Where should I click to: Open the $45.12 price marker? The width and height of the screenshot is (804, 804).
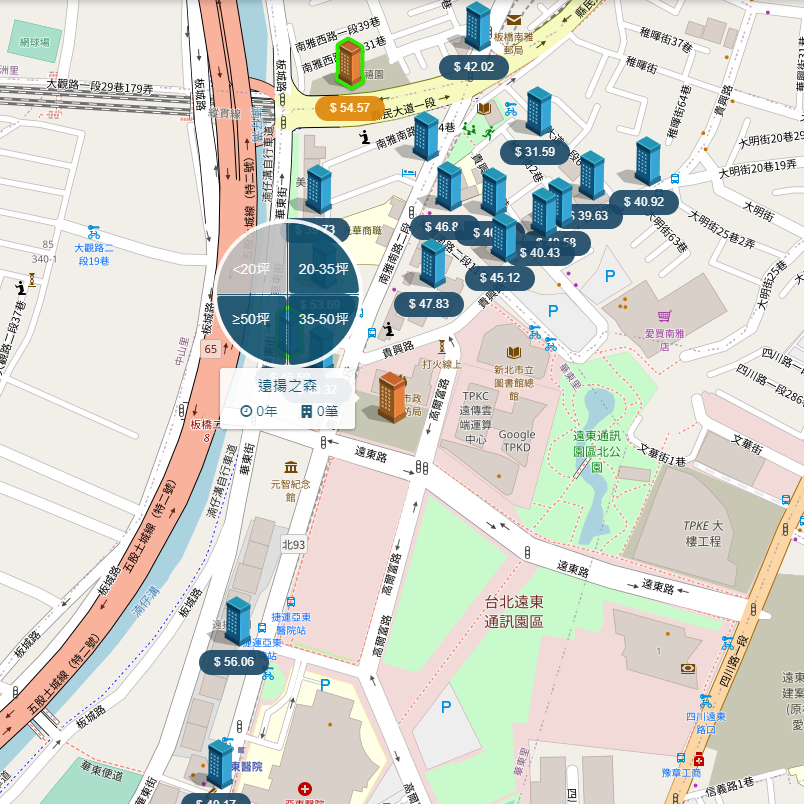point(499,277)
